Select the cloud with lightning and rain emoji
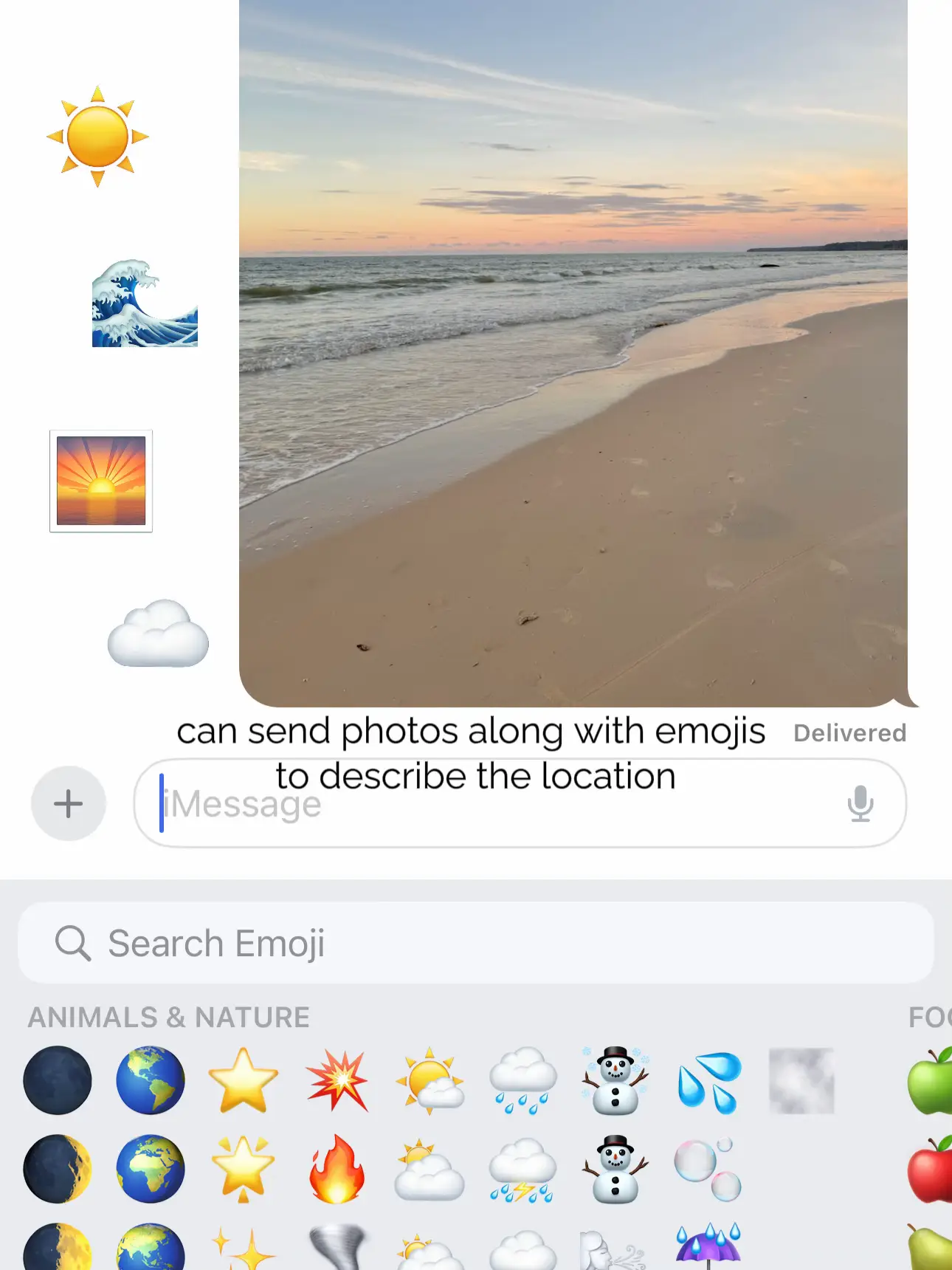 click(x=523, y=1170)
